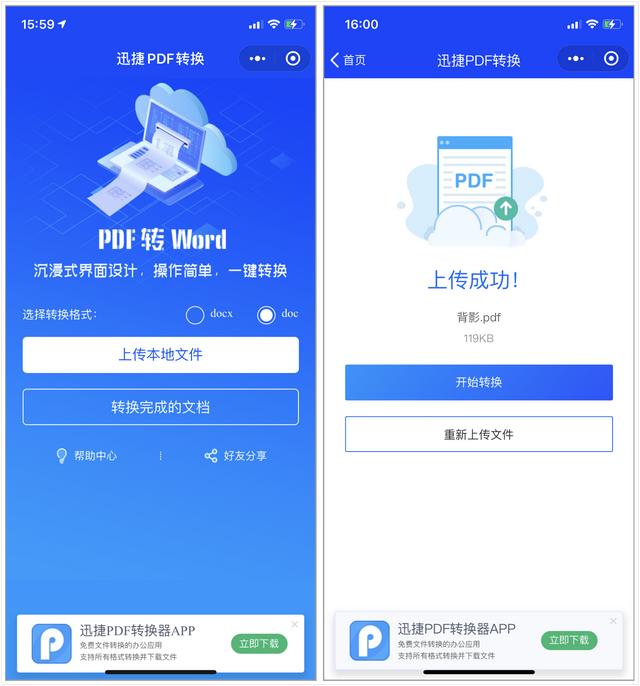Image resolution: width=640 pixels, height=686 pixels.
Task: Dismiss the ad banner below 重新上传文件
Action: (612, 621)
